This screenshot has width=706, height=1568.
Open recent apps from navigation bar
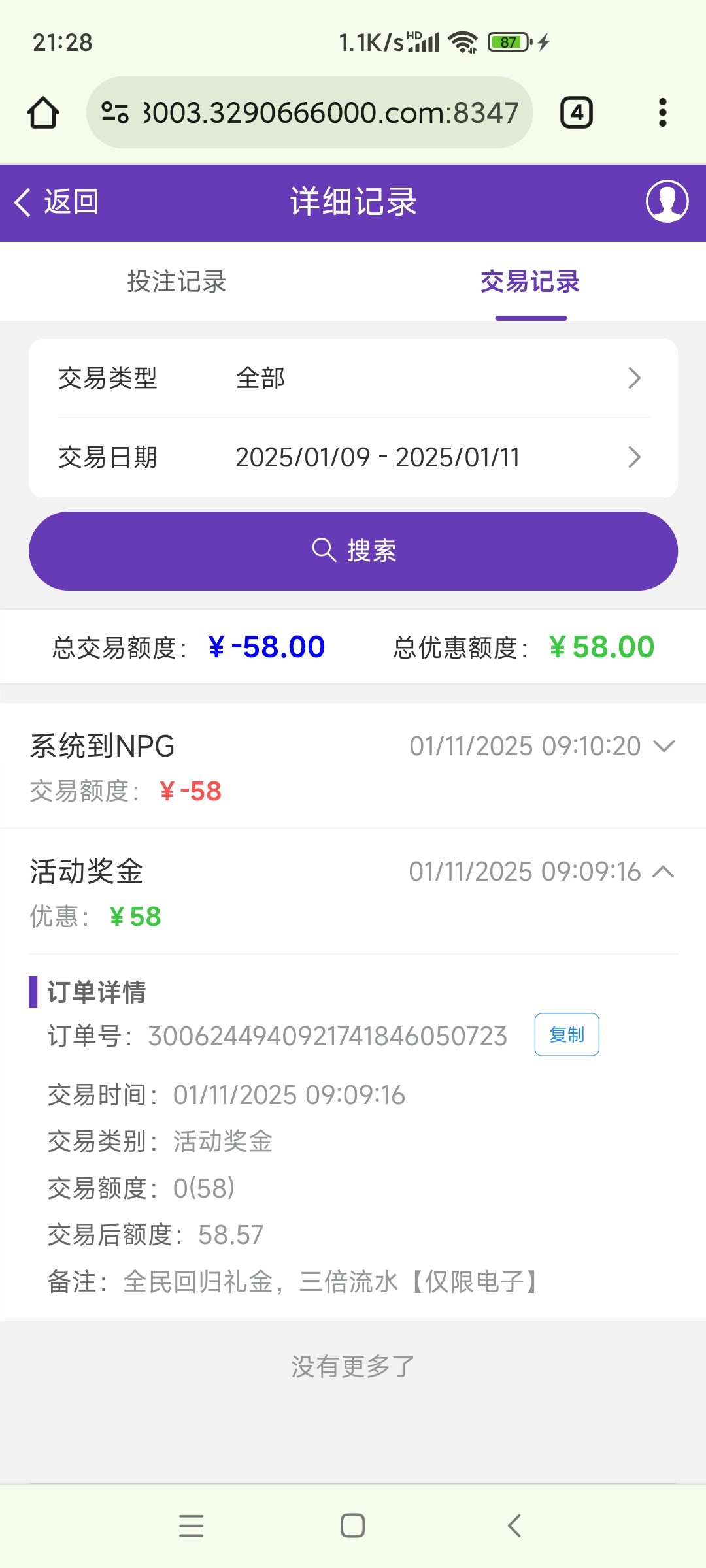191,1526
